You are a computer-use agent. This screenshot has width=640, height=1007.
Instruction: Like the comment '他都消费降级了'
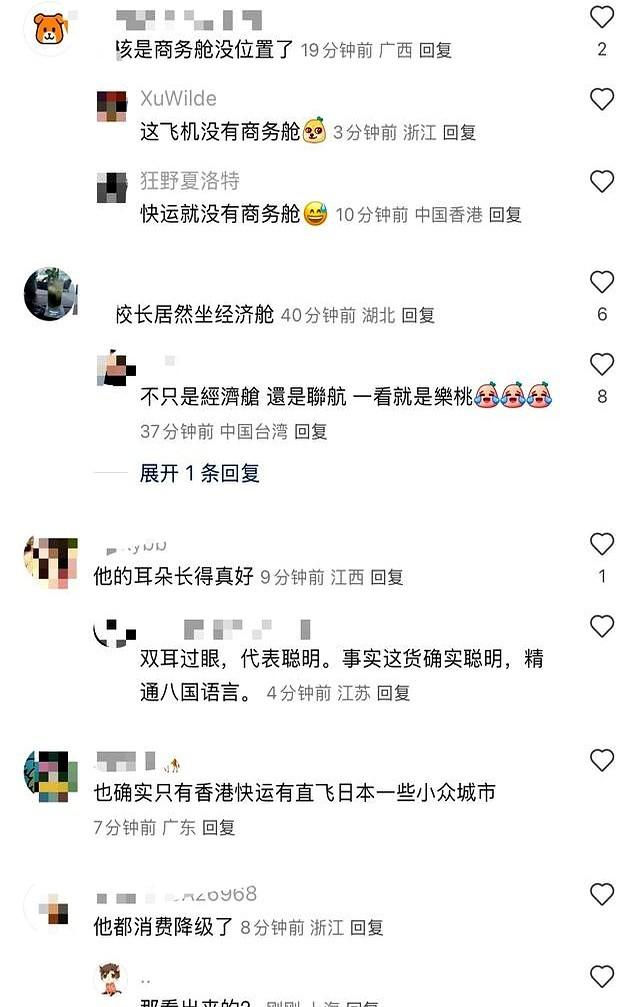click(601, 894)
